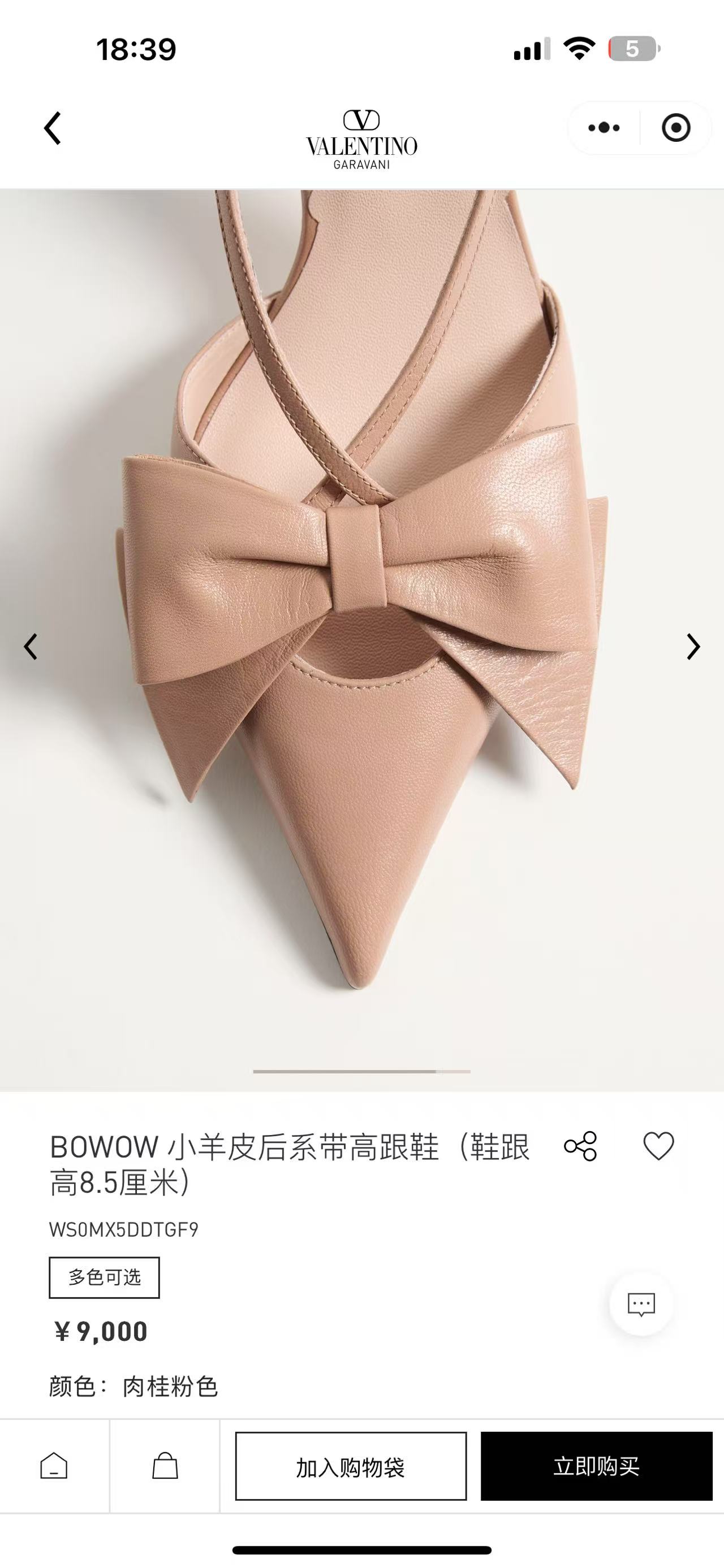This screenshot has width=724, height=1568.
Task: Add the shoes to wishlist heart
Action: tap(659, 1147)
